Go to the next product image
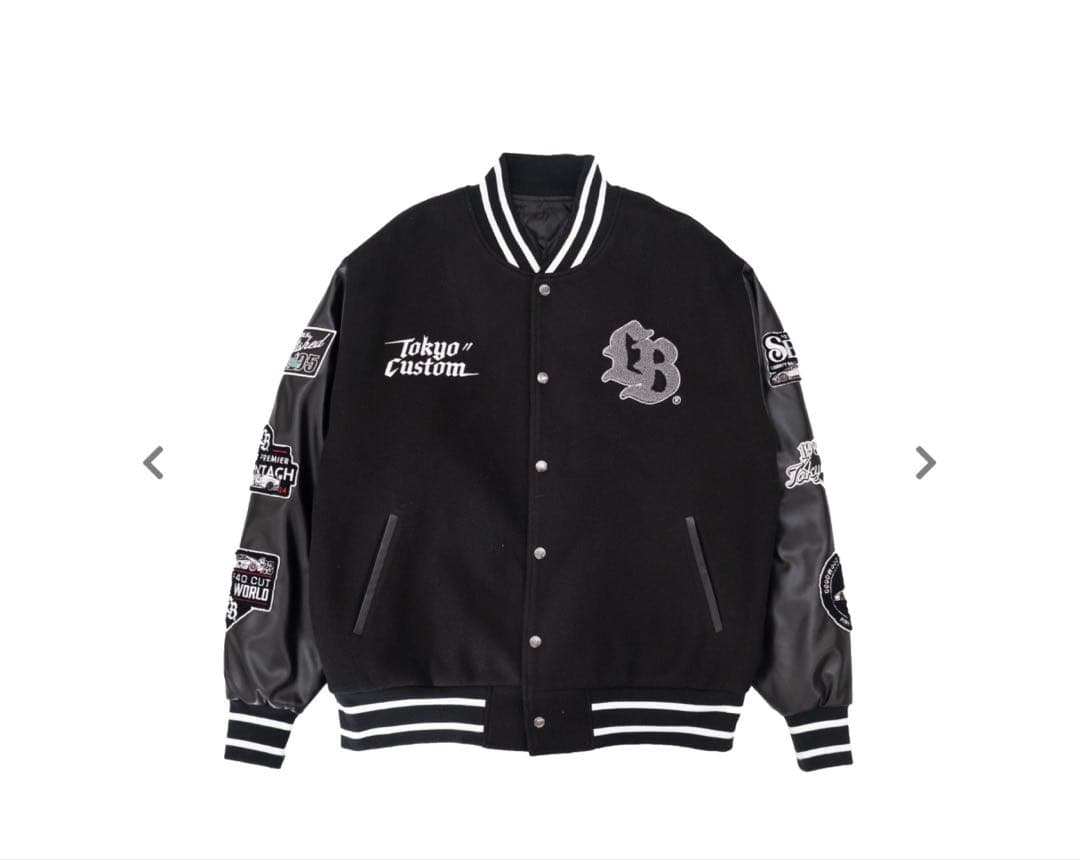This screenshot has height=860, width=1080. pyautogui.click(x=925, y=462)
